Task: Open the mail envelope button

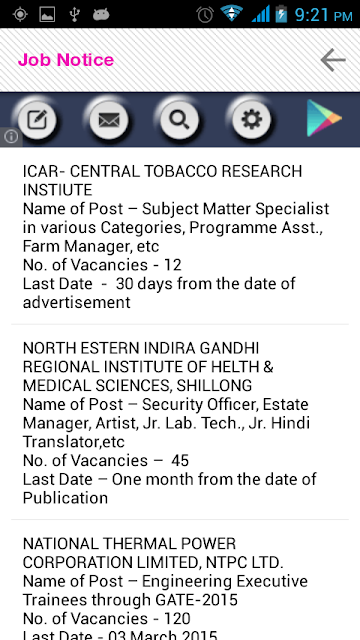Action: pyautogui.click(x=109, y=120)
